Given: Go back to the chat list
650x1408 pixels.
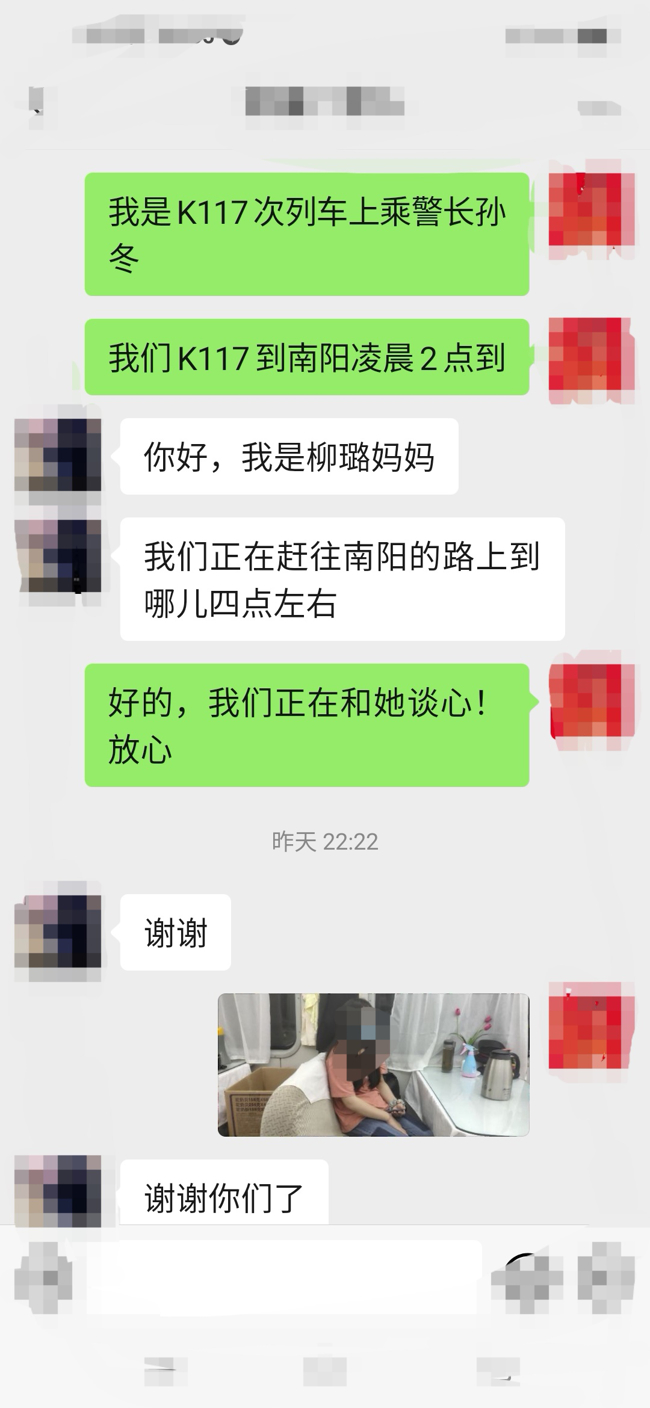Looking at the screenshot, I should click(38, 102).
